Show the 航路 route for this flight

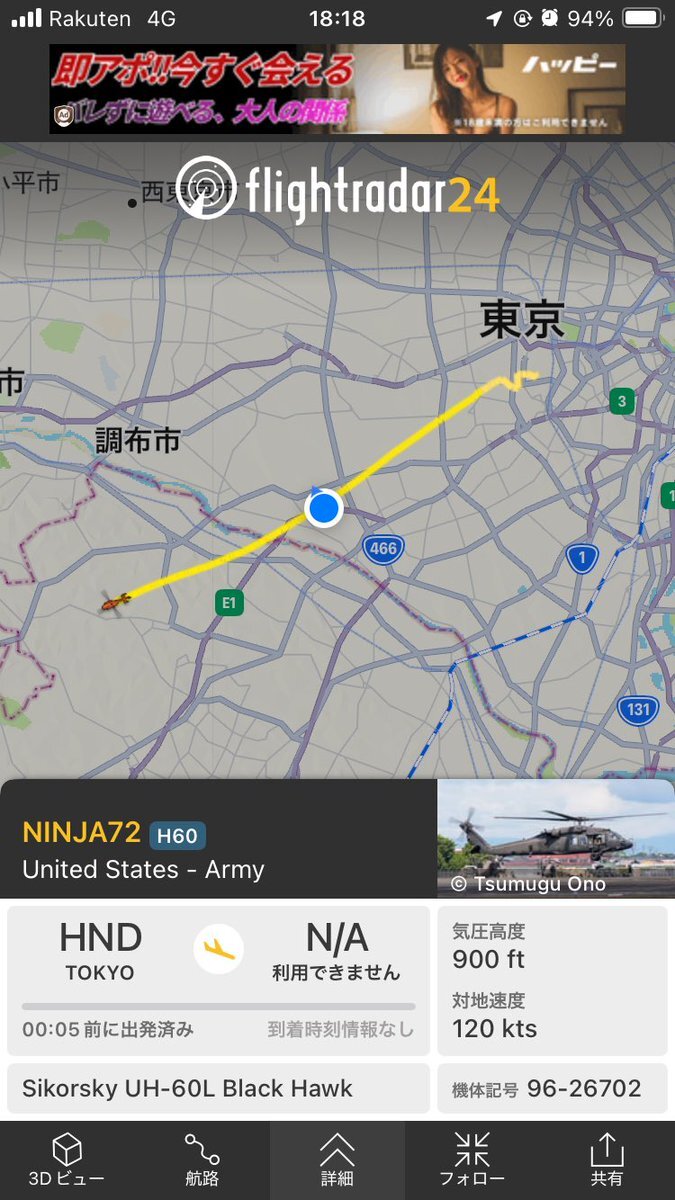202,1160
